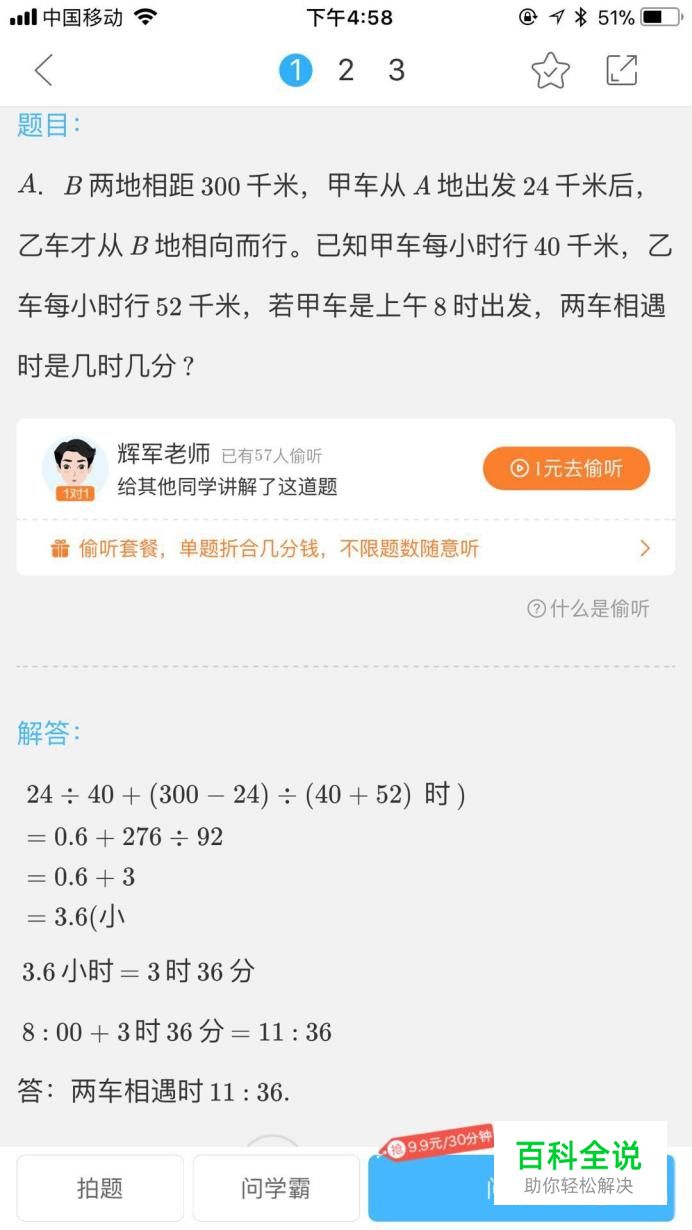This screenshot has width=692, height=1230.
Task: Switch to result page 2
Action: click(346, 70)
